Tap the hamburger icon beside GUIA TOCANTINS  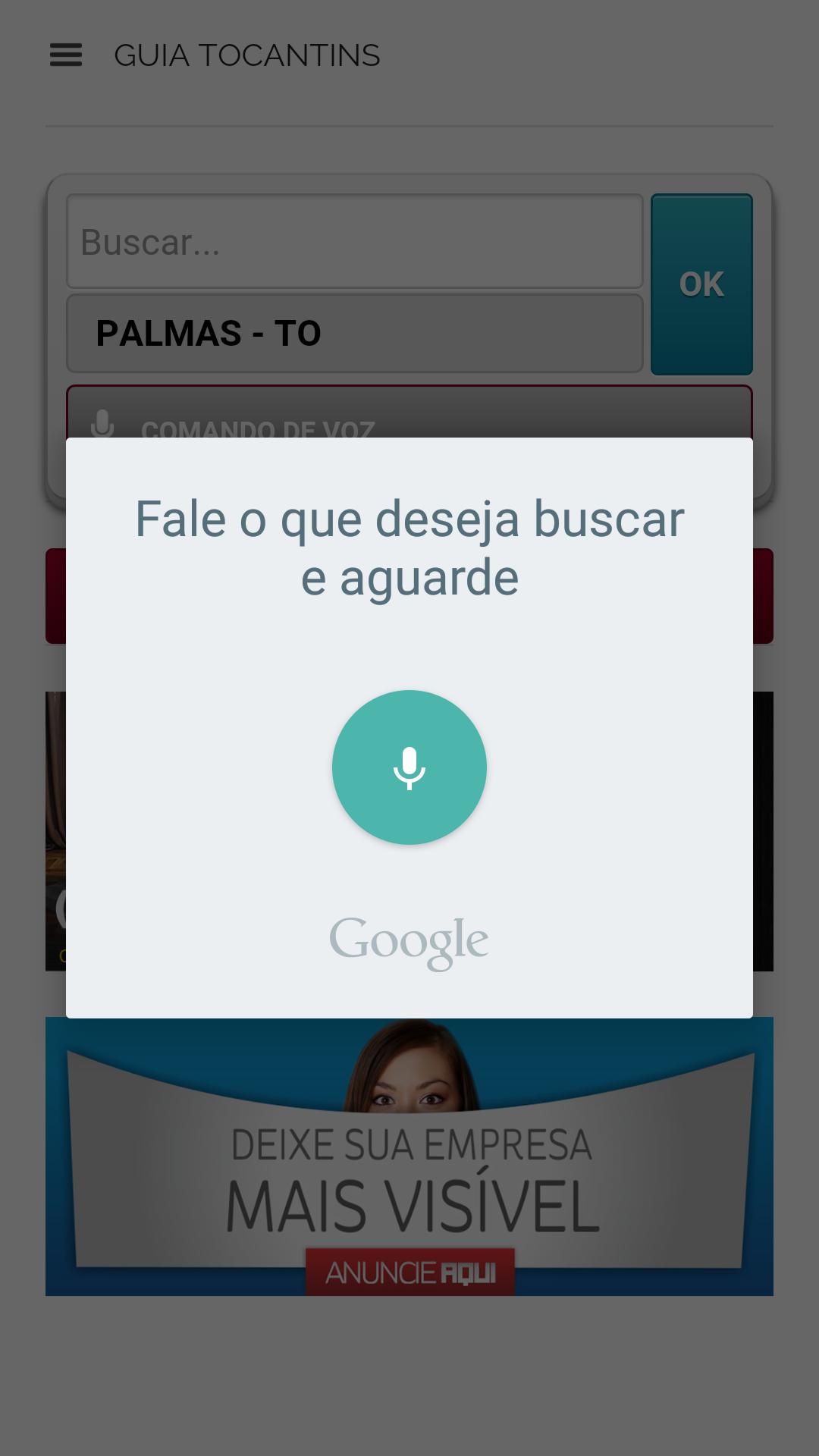coord(65,55)
